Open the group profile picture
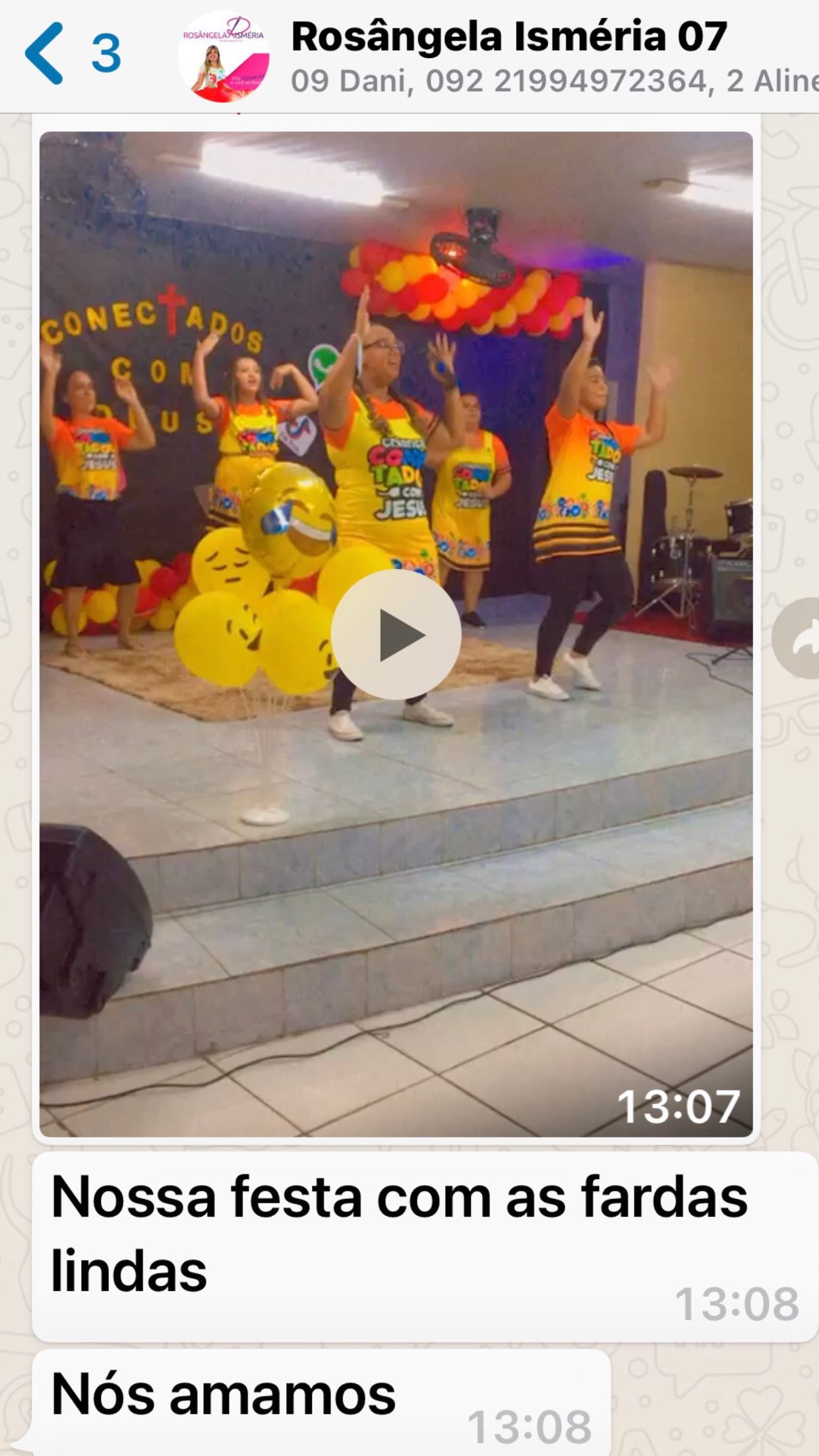This screenshot has height=1456, width=819. (x=224, y=57)
